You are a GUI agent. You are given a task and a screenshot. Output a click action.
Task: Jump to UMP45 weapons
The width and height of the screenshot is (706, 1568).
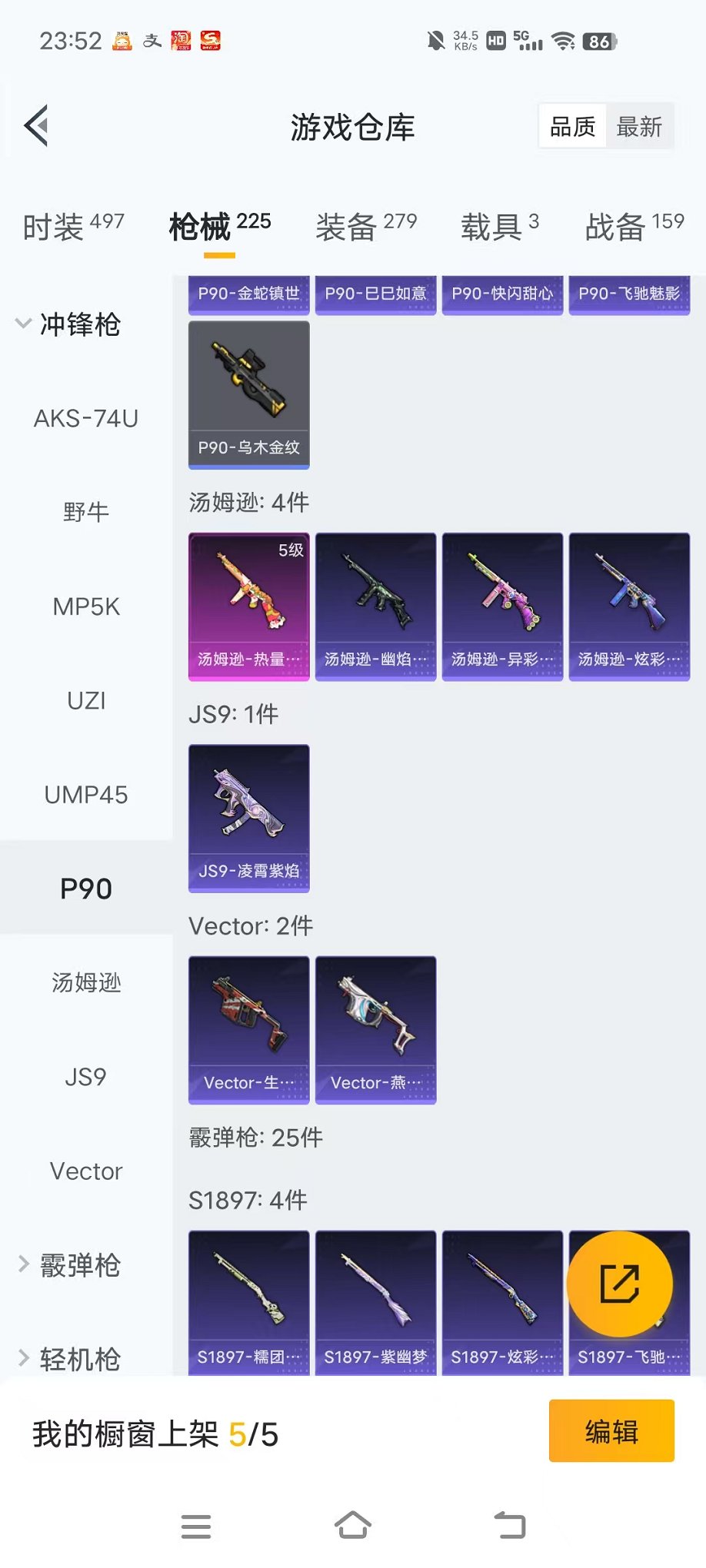[x=86, y=795]
